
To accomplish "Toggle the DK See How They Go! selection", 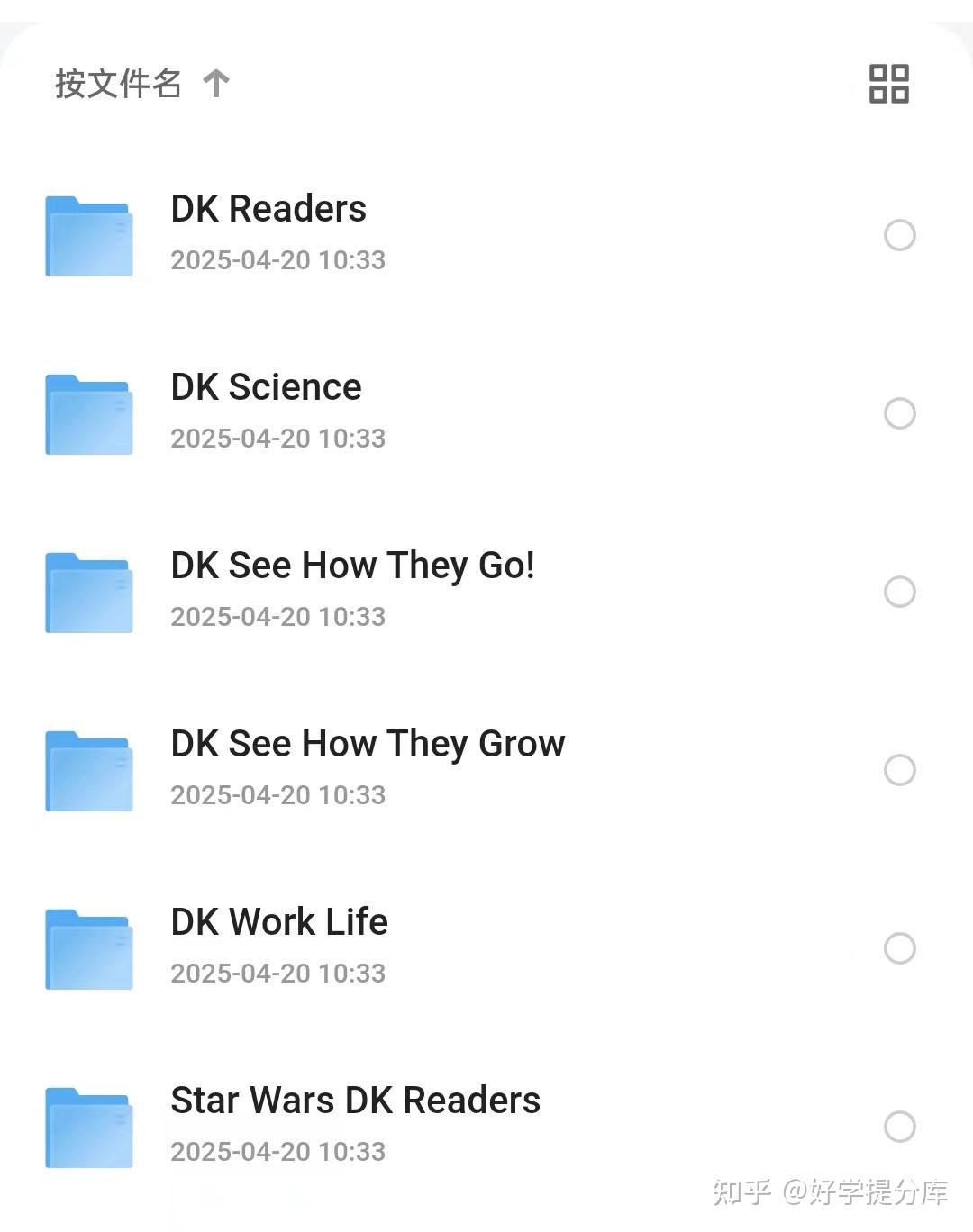I will click(899, 592).
